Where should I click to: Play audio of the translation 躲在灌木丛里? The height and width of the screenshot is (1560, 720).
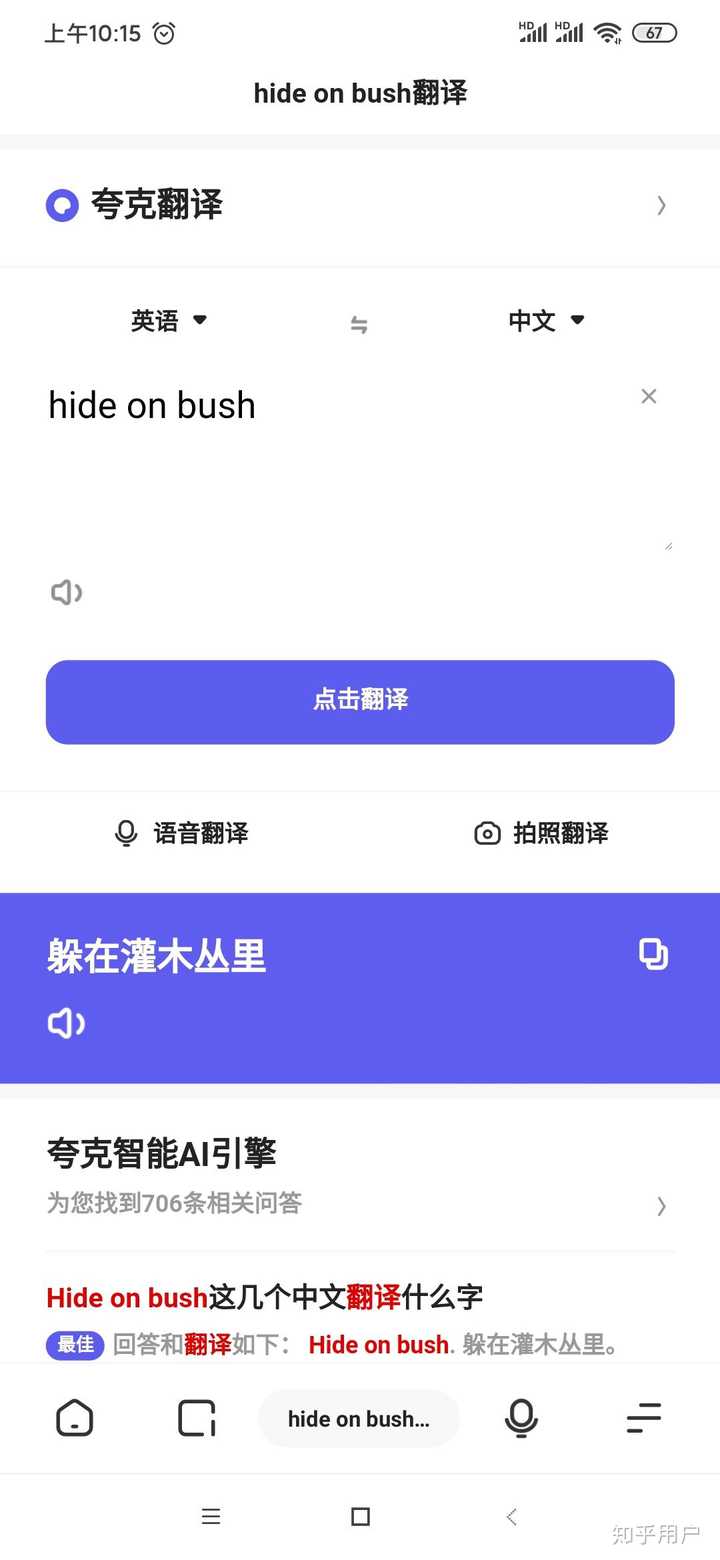[66, 1023]
